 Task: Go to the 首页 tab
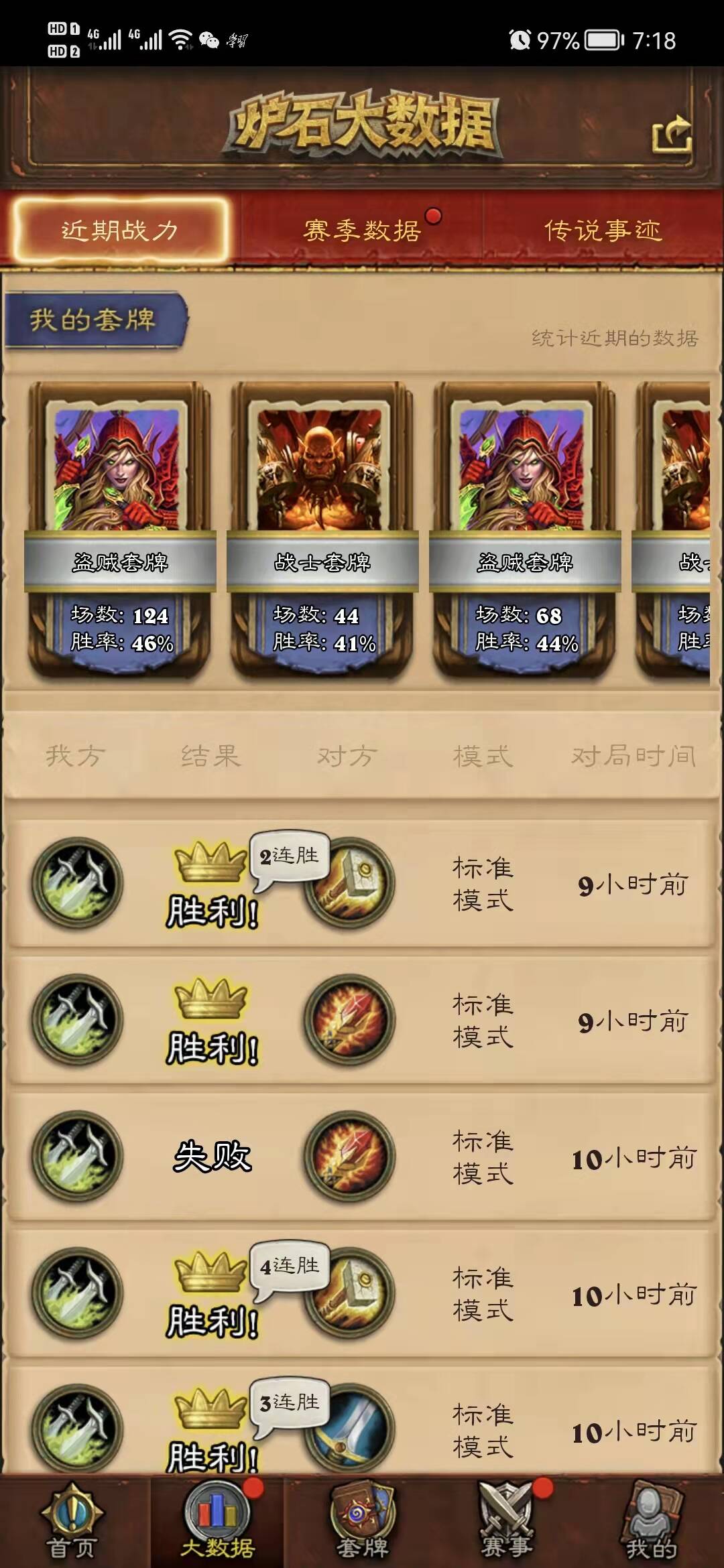pyautogui.click(x=72, y=1521)
